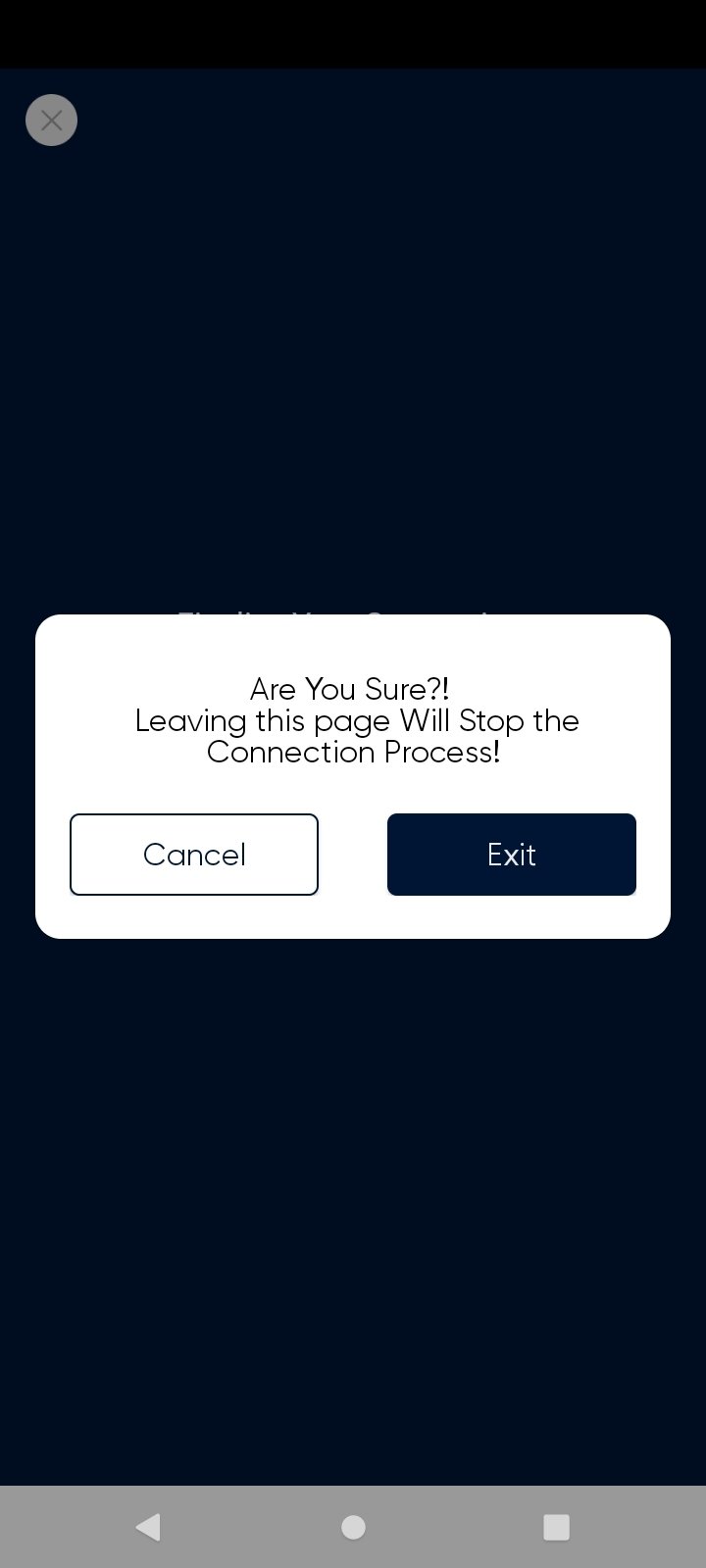706x1568 pixels.
Task: Open recent apps from navigation bar
Action: click(x=556, y=1527)
